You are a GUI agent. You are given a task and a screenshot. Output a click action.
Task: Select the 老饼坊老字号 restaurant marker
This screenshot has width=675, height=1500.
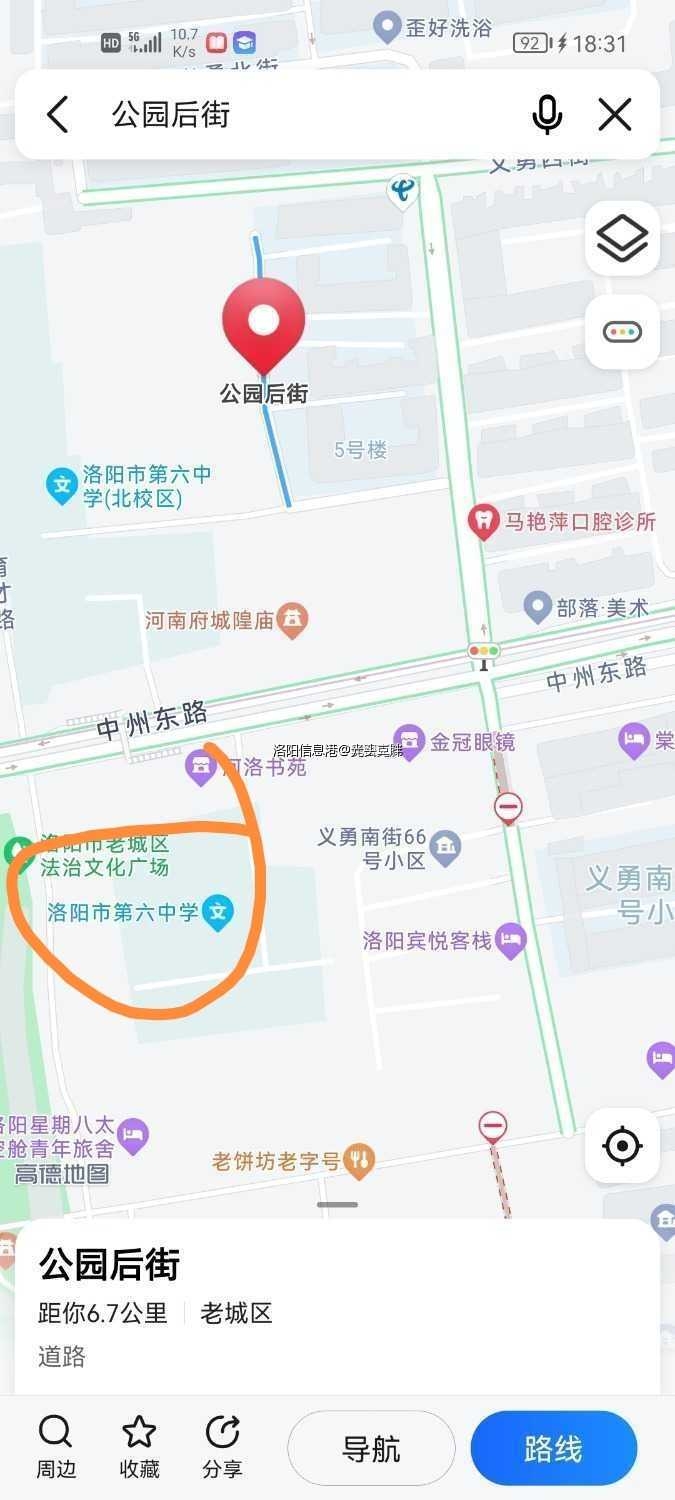[x=359, y=1160]
